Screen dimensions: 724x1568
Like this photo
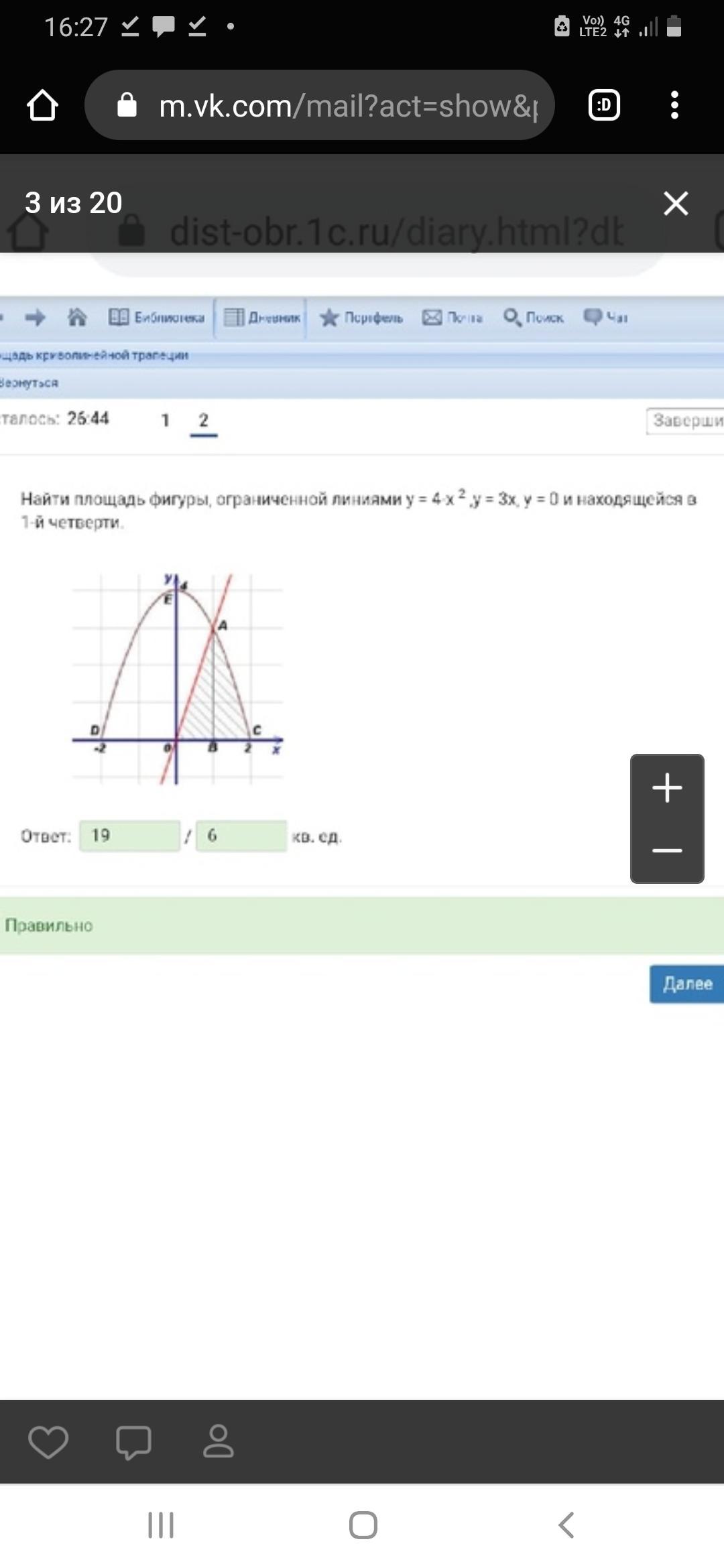pyautogui.click(x=48, y=1442)
